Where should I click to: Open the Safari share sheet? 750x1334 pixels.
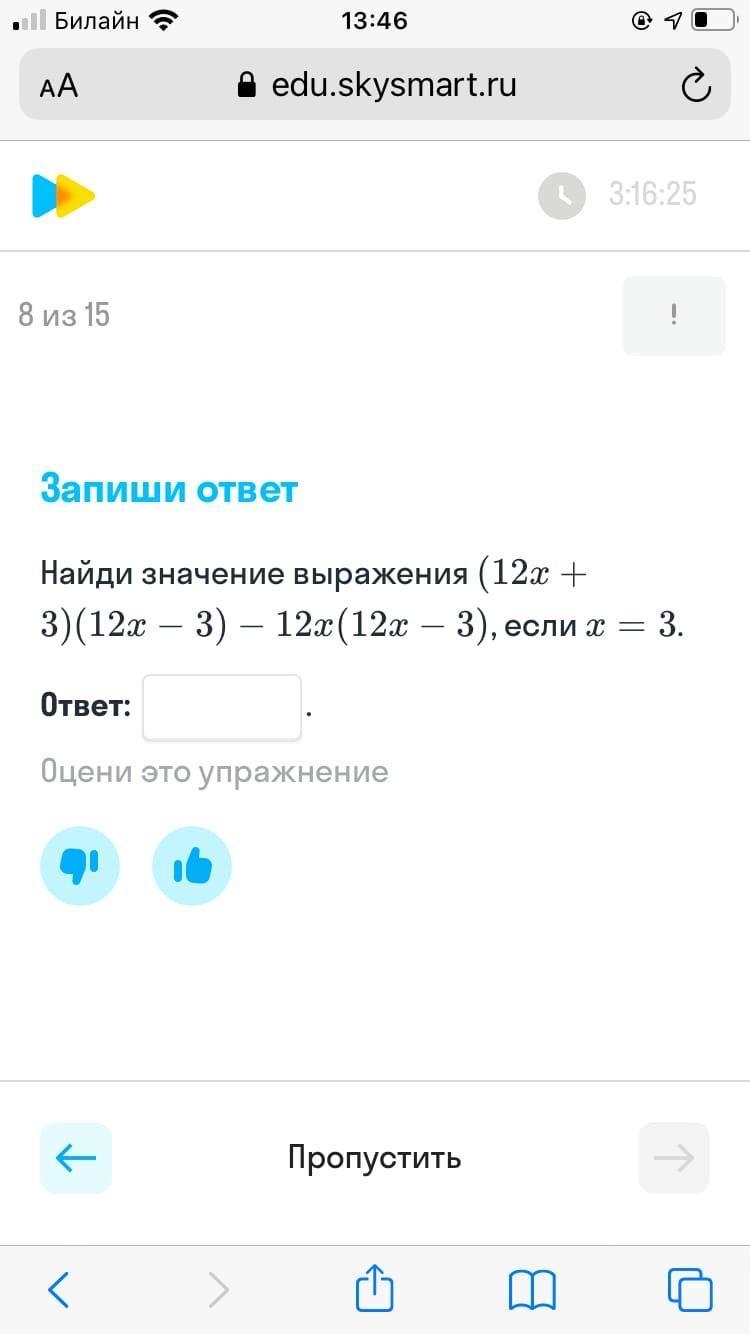[x=375, y=1289]
